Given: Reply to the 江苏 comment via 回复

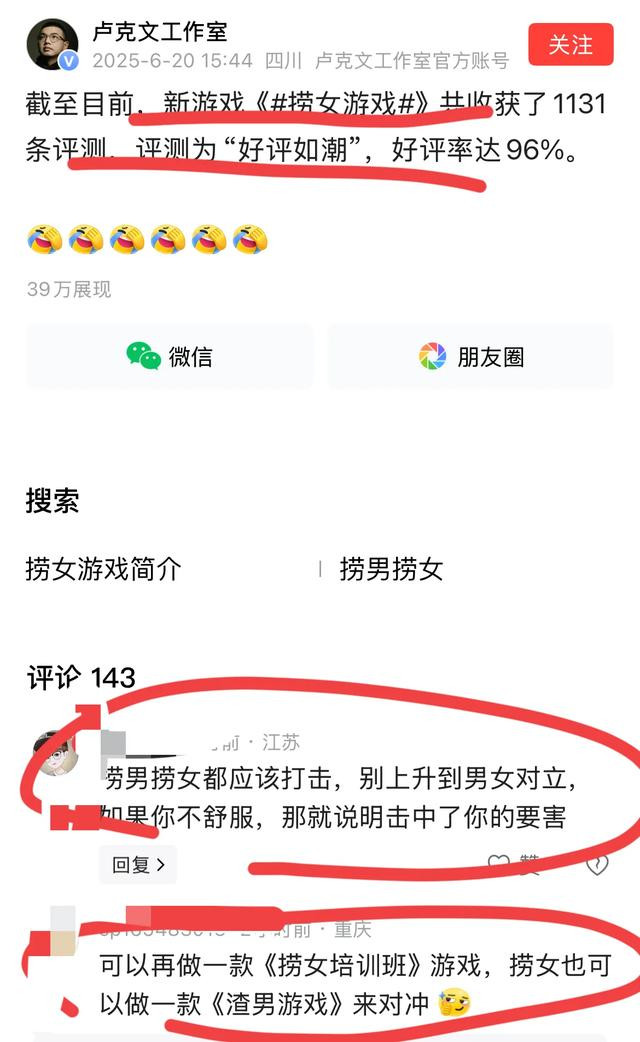Looking at the screenshot, I should coord(138,865).
